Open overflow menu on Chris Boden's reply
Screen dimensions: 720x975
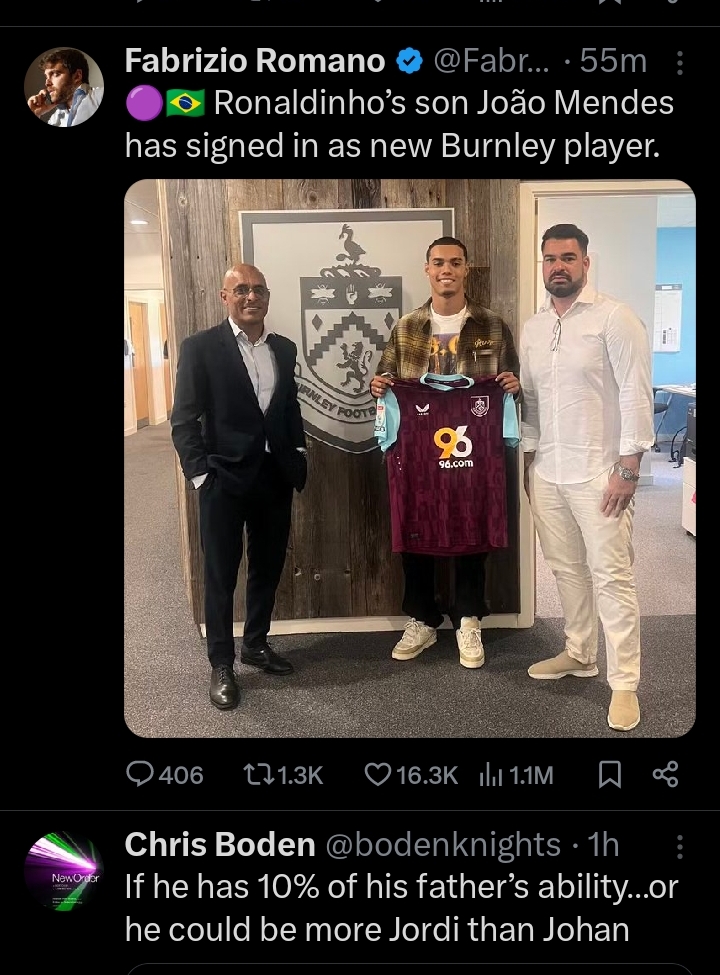[680, 847]
